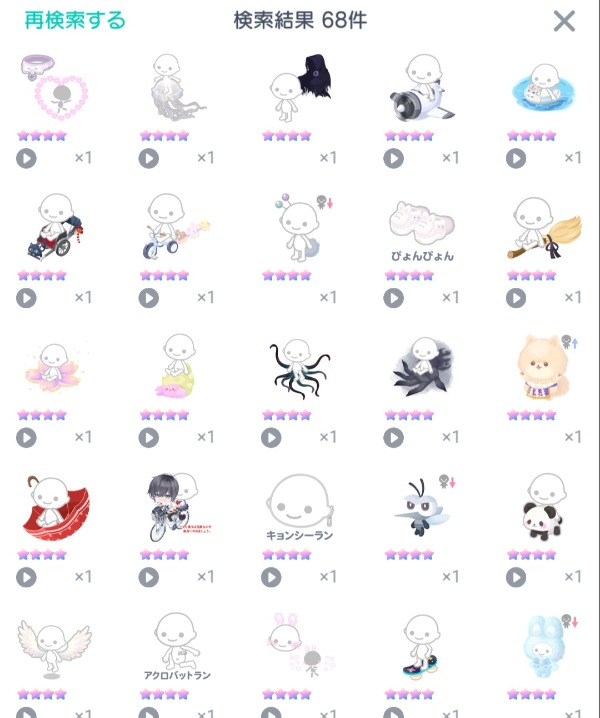Select the panda plush item
This screenshot has height=718, width=600.
542,510
